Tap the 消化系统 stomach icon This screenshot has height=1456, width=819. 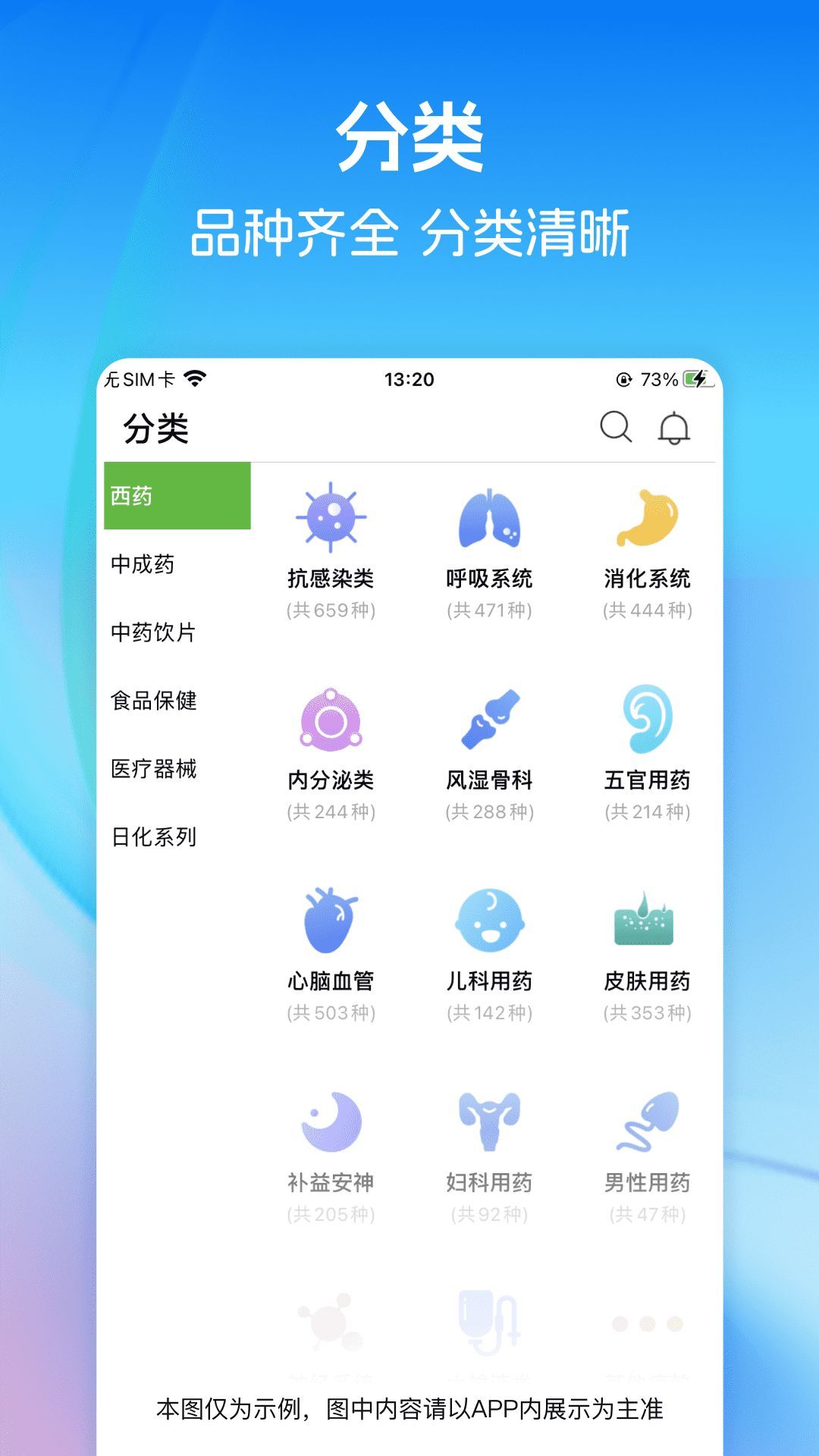[648, 516]
